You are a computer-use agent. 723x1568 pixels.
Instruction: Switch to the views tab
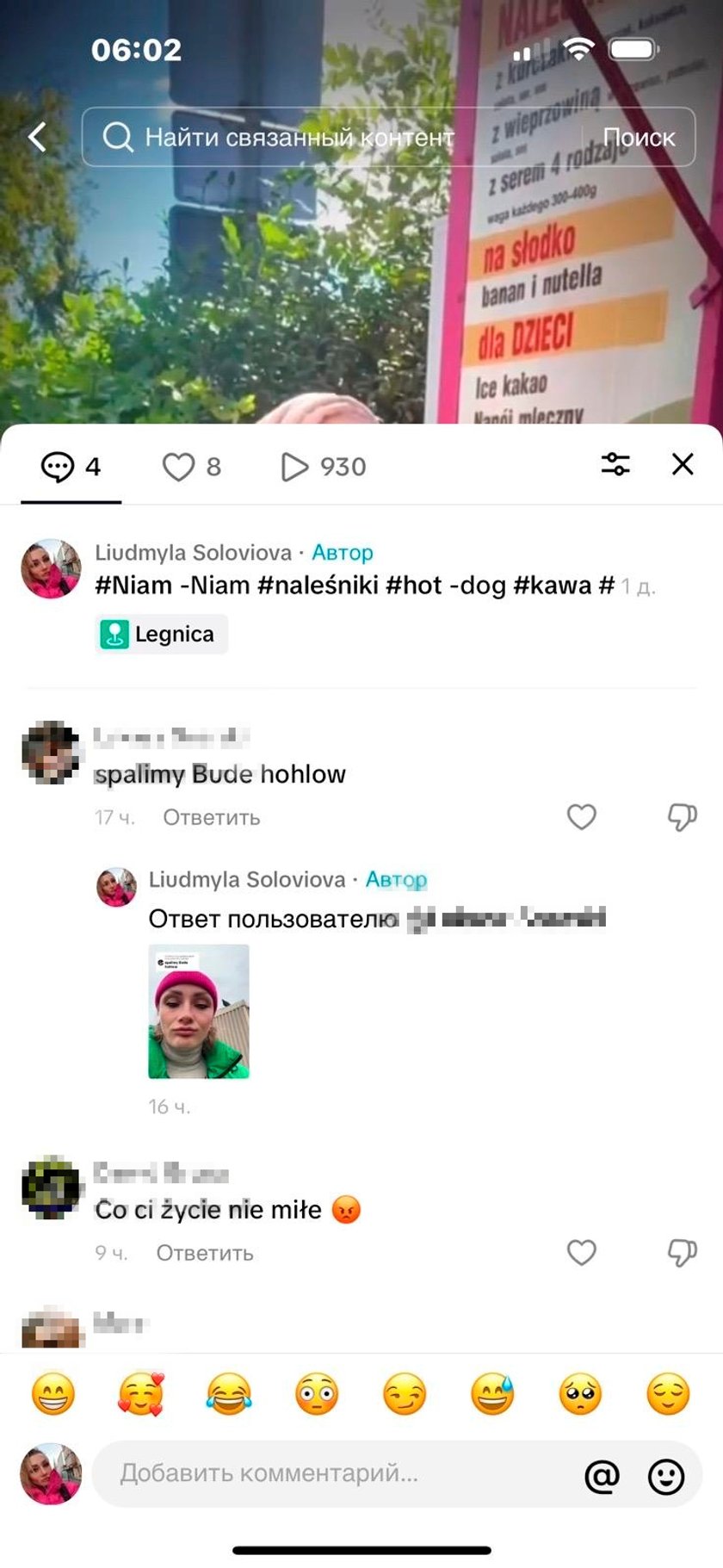click(324, 467)
